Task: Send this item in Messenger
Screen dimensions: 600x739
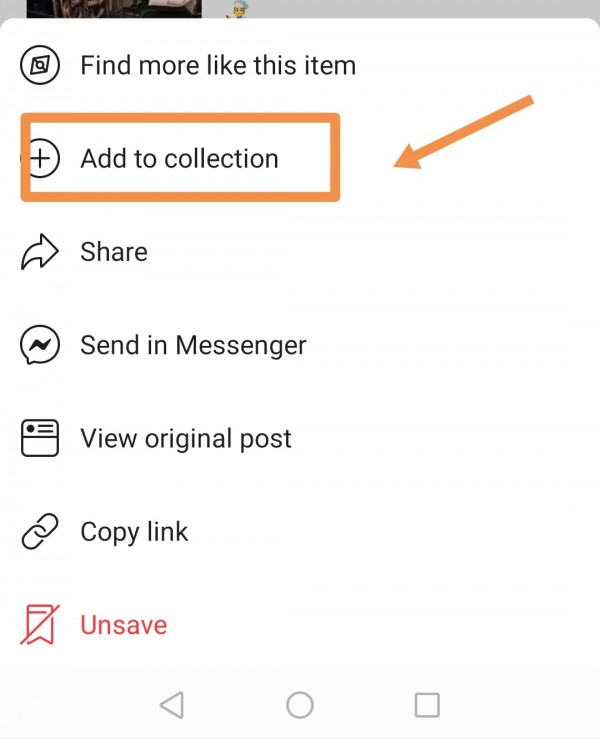Action: pyautogui.click(x=192, y=346)
